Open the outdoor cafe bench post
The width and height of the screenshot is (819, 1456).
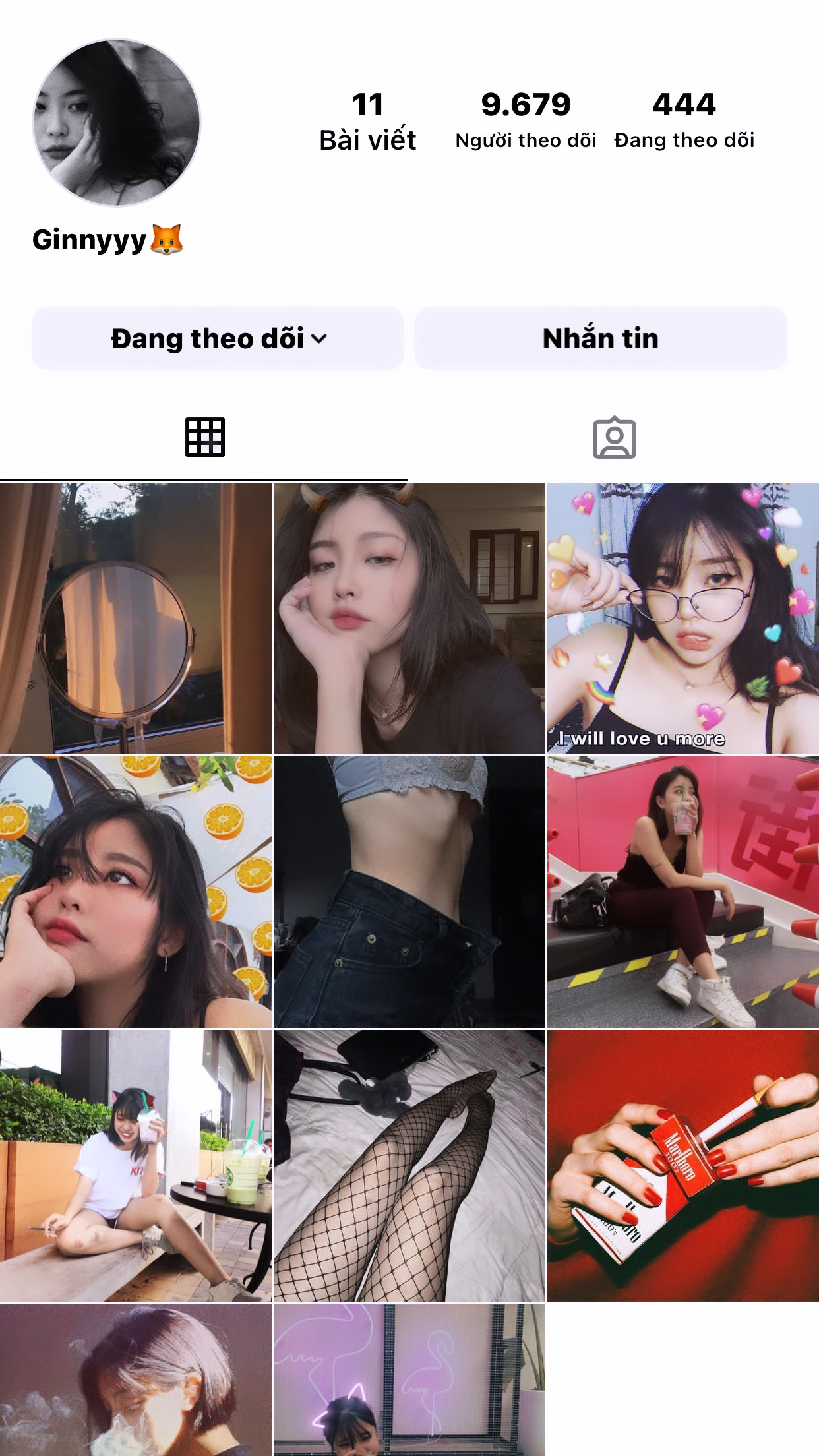coord(135,1165)
